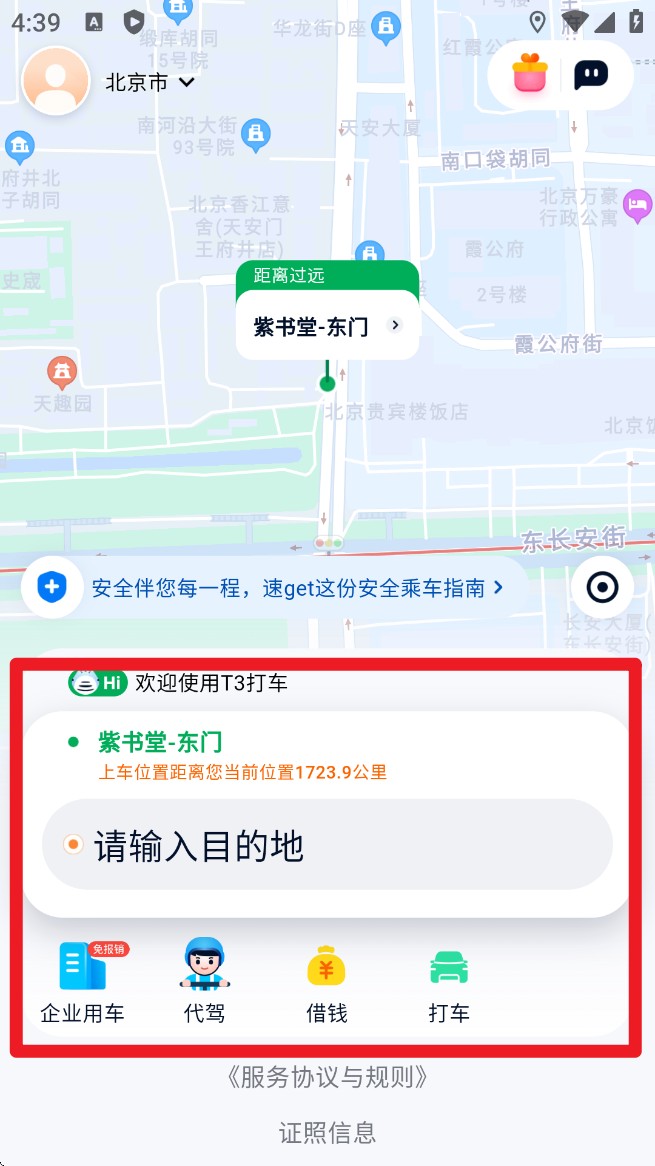Open the 借钱 loan service
655x1166 pixels.
[x=326, y=982]
